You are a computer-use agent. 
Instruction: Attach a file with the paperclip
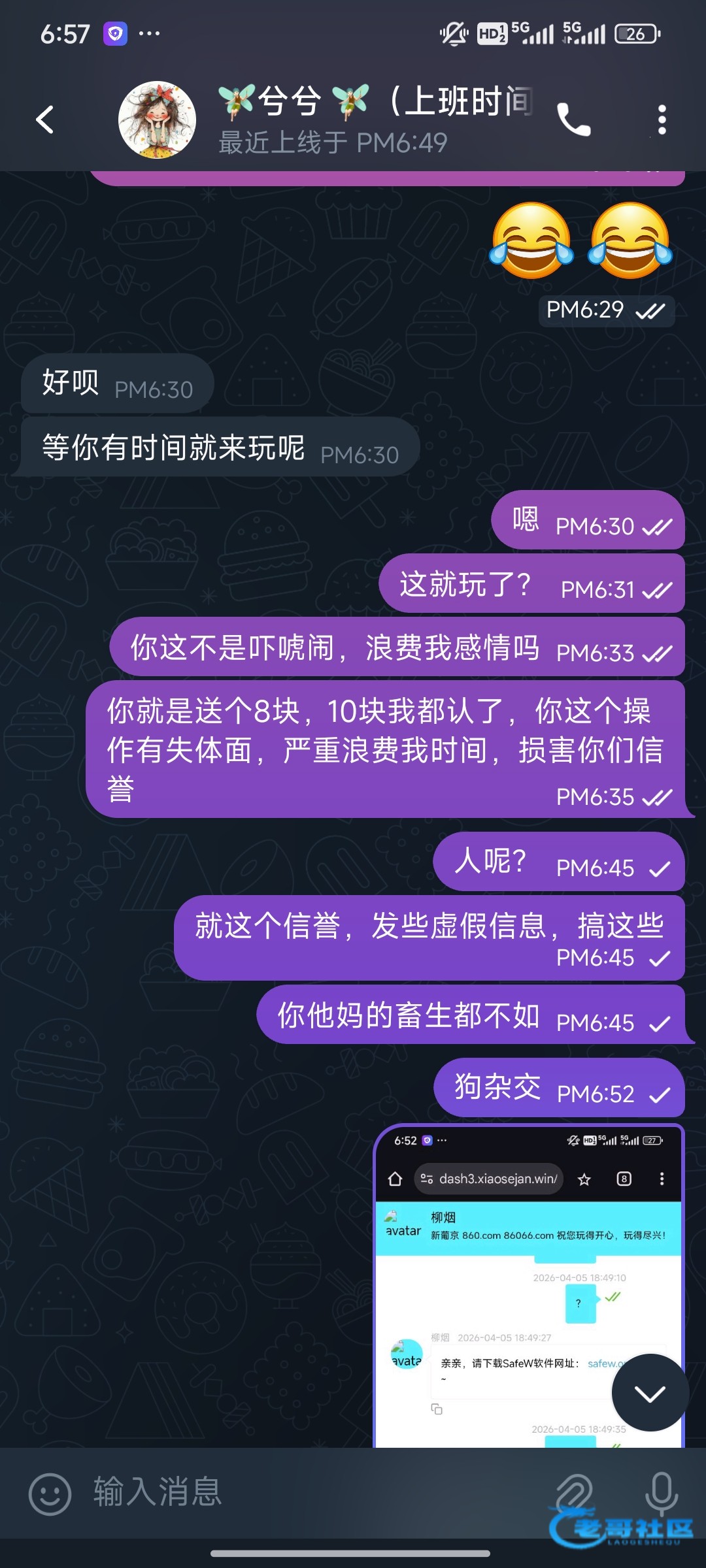(x=573, y=1494)
